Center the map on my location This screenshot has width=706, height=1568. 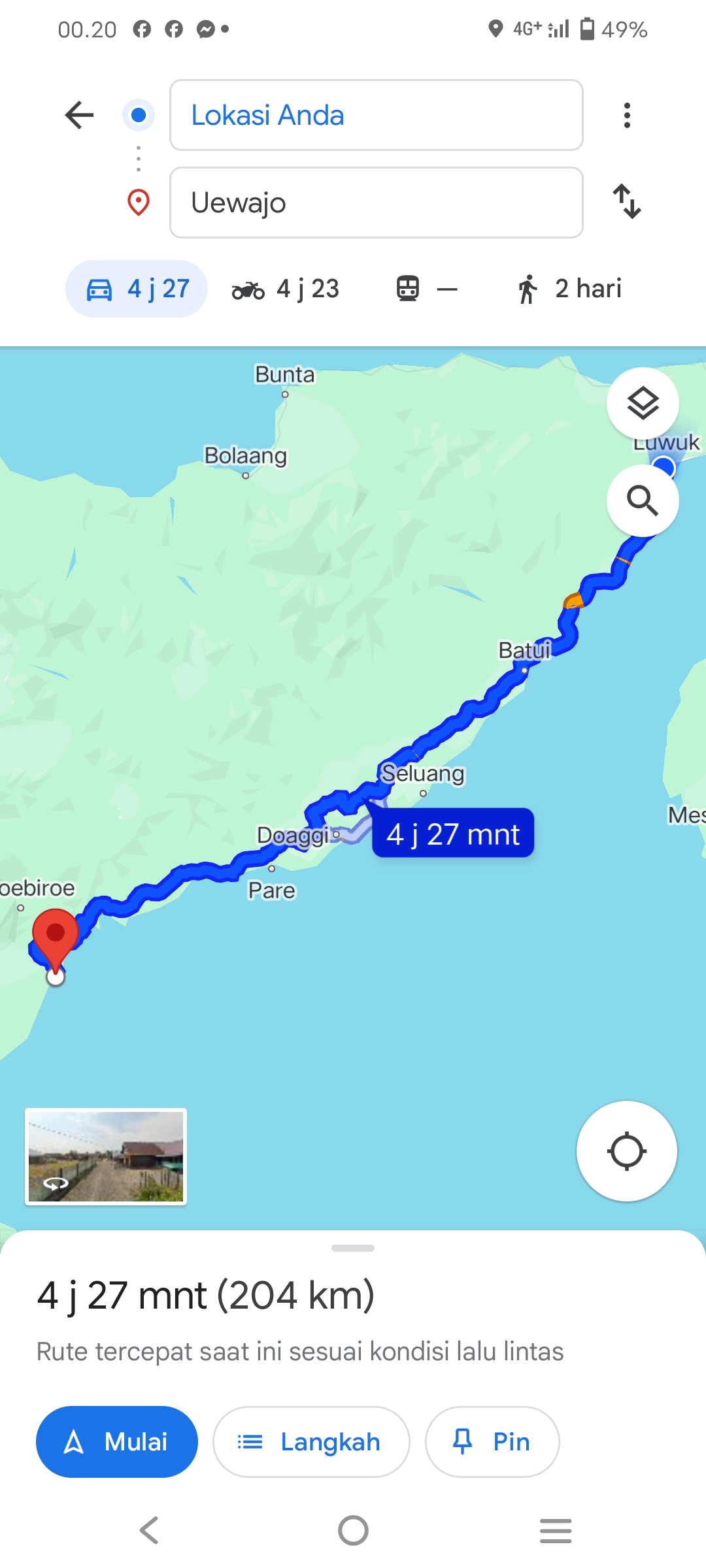click(626, 1151)
